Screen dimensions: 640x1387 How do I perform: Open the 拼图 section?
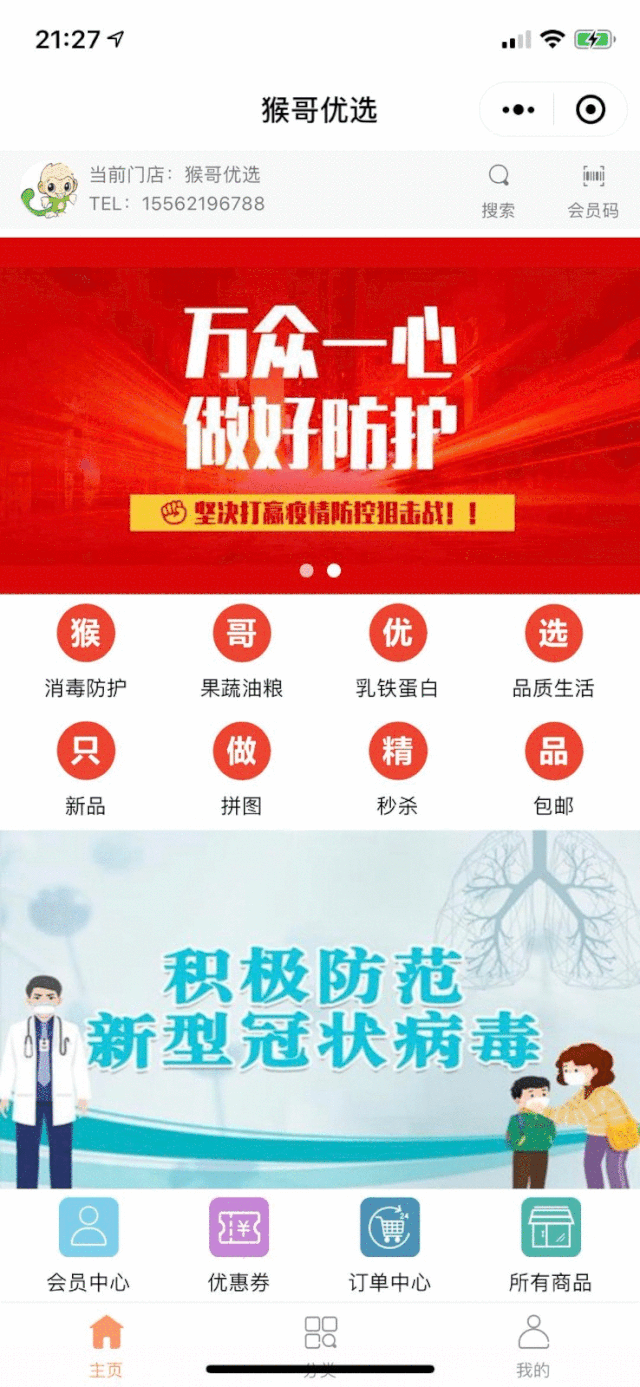241,768
